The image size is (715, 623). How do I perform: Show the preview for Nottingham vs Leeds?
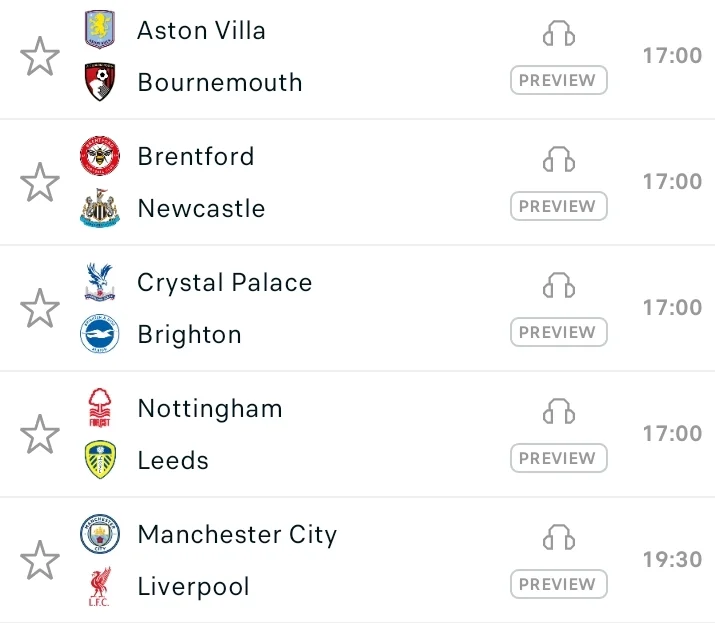pos(558,458)
